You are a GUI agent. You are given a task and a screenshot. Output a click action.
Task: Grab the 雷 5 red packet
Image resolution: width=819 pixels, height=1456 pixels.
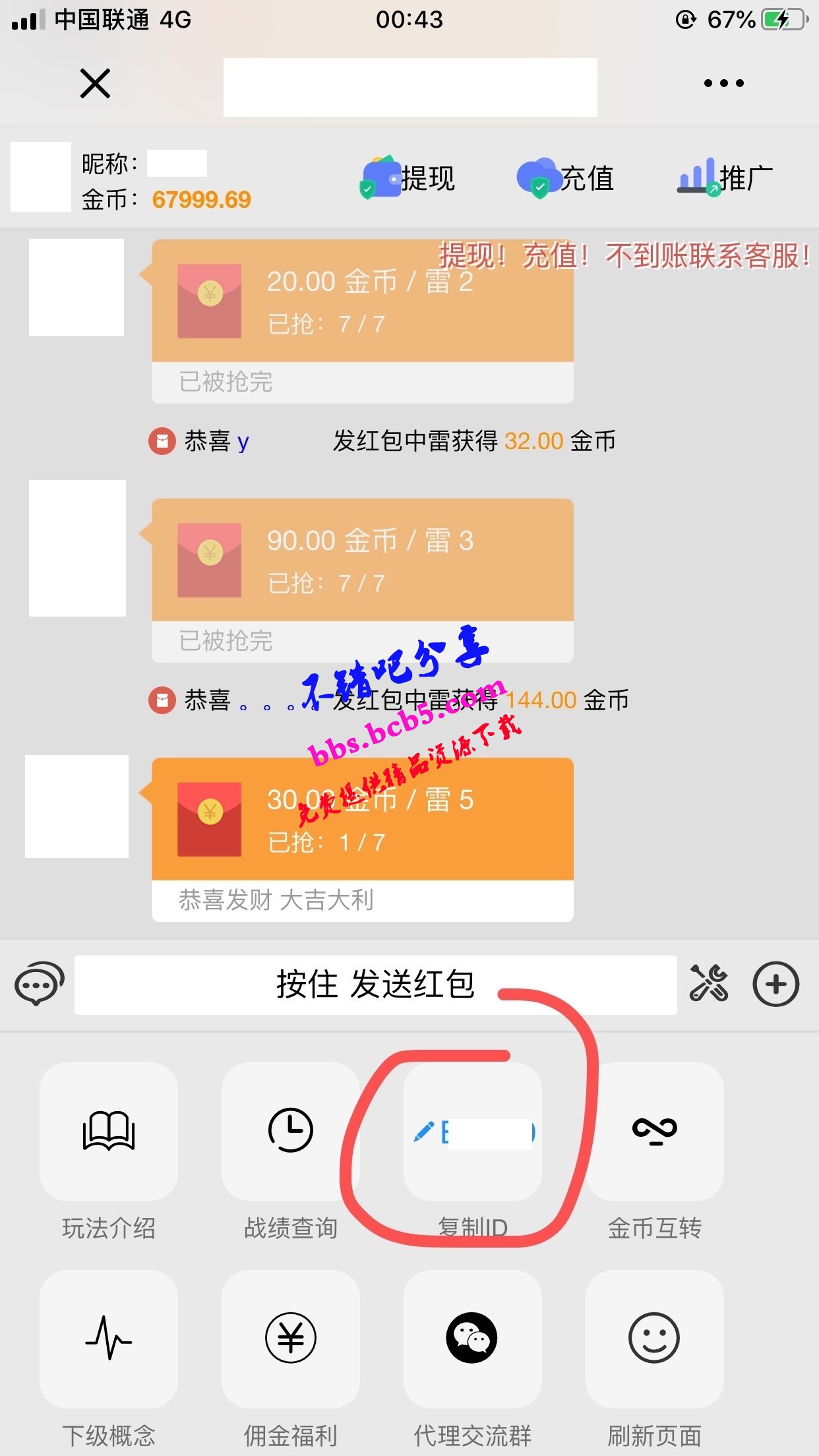coord(362,820)
